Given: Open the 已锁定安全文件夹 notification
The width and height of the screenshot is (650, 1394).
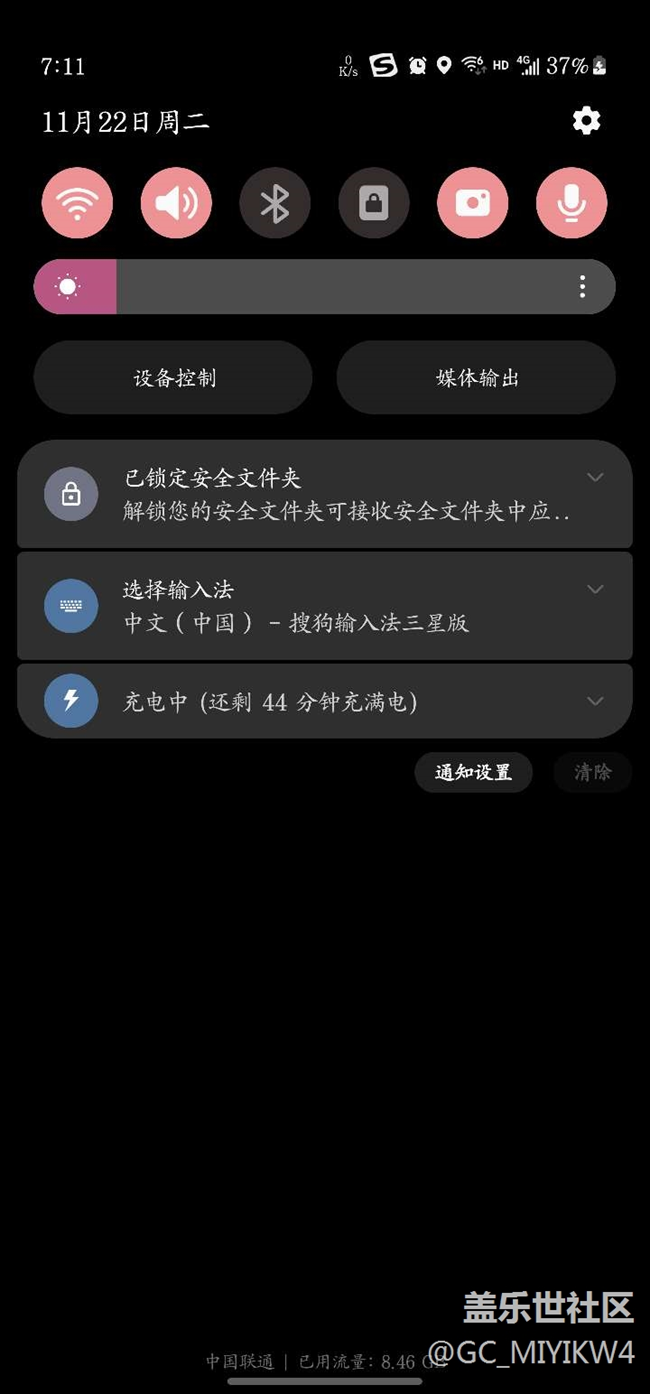Looking at the screenshot, I should pos(325,494).
